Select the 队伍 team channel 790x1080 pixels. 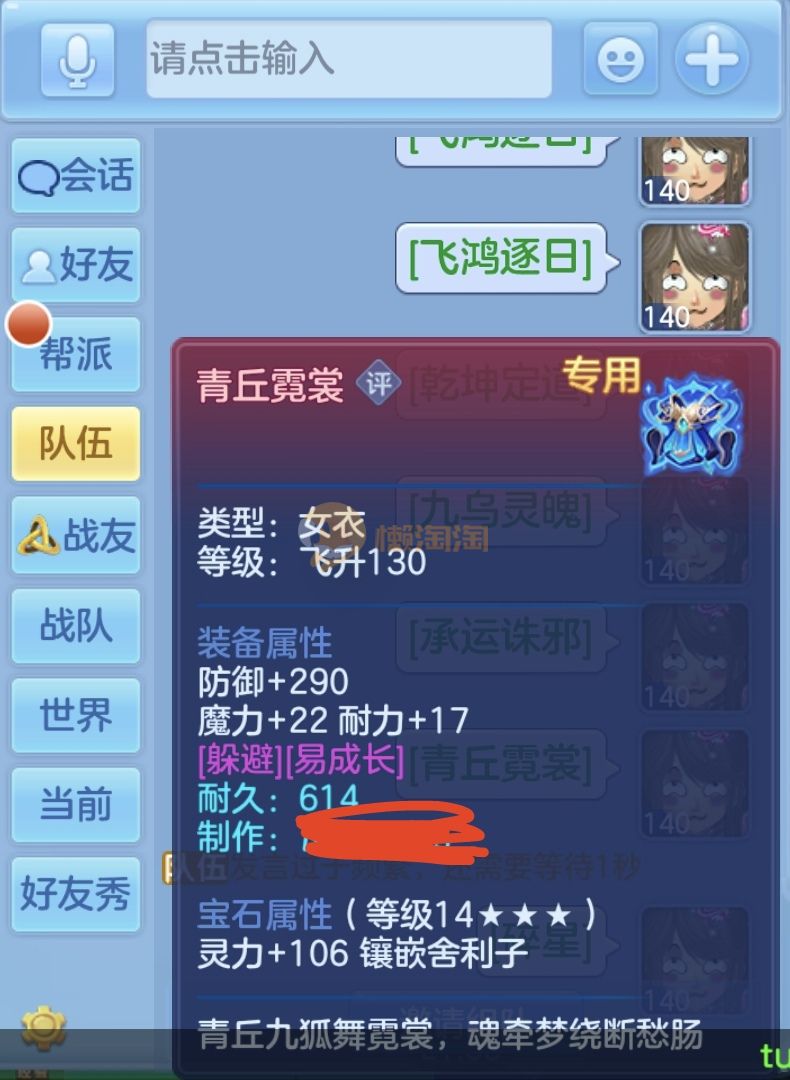pos(76,444)
